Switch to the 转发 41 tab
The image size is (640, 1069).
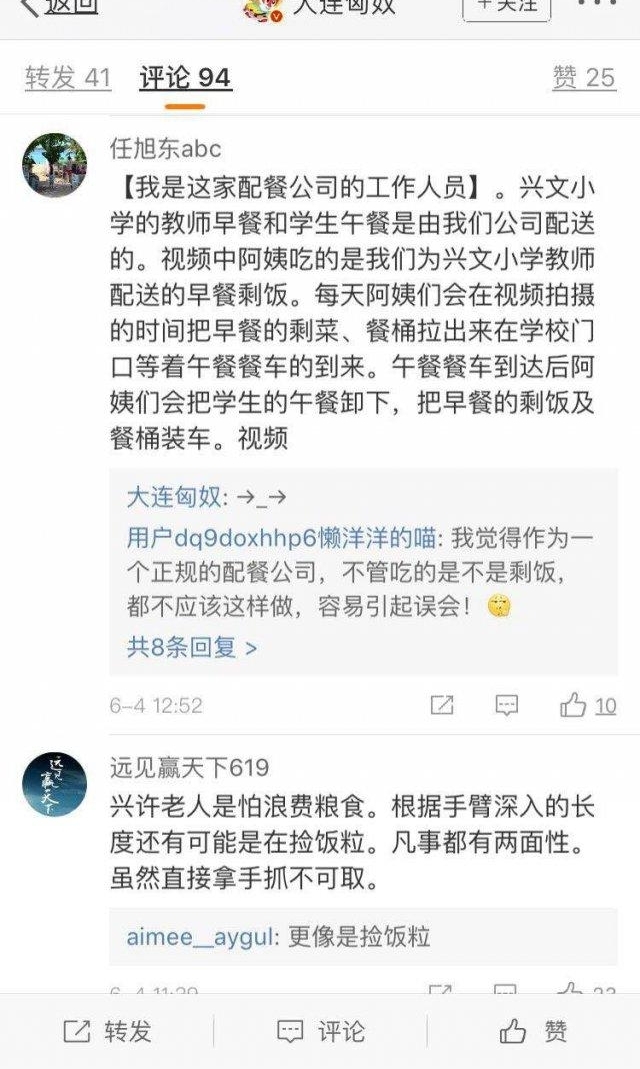point(67,77)
